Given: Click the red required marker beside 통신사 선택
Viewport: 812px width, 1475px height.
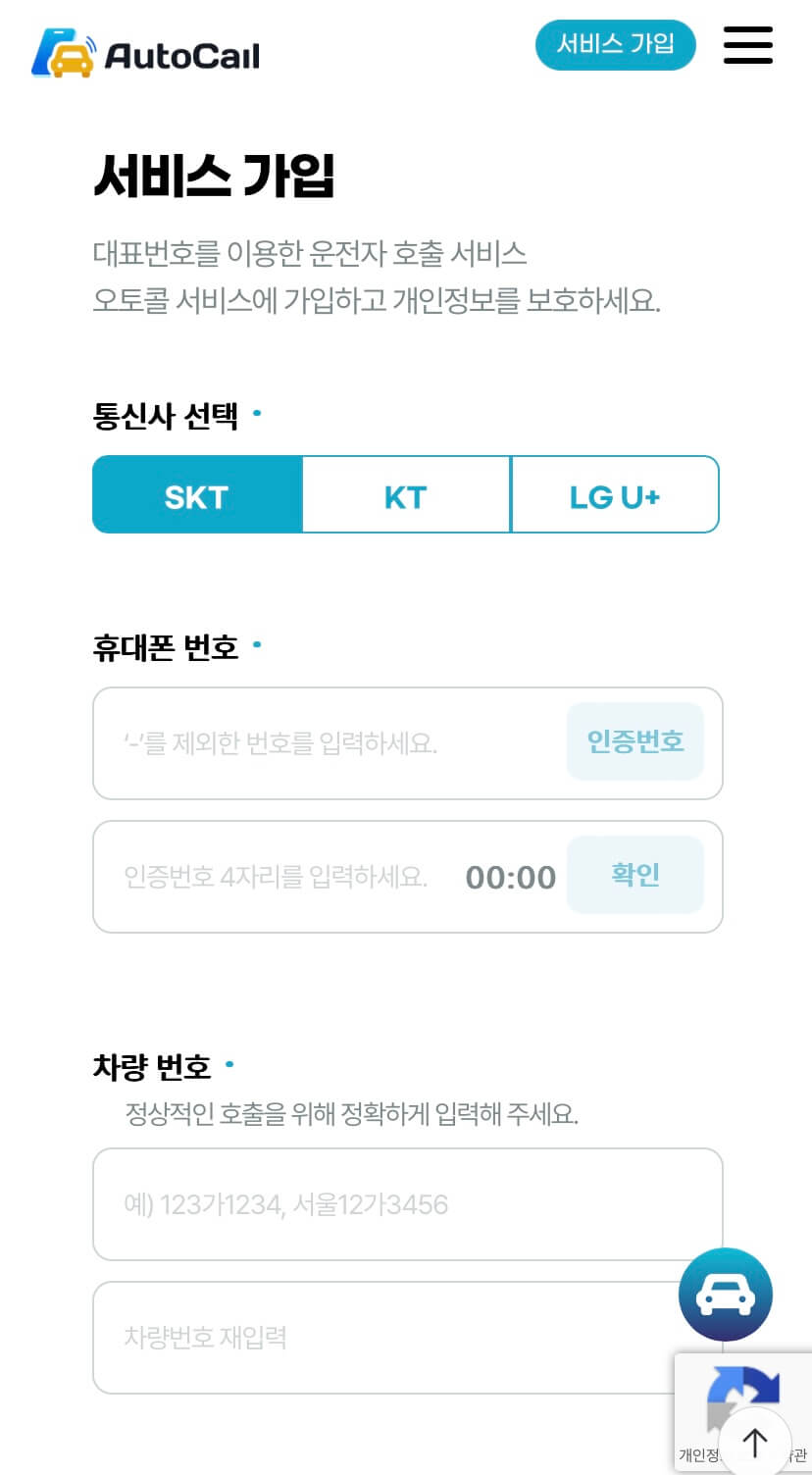Looking at the screenshot, I should click(256, 414).
